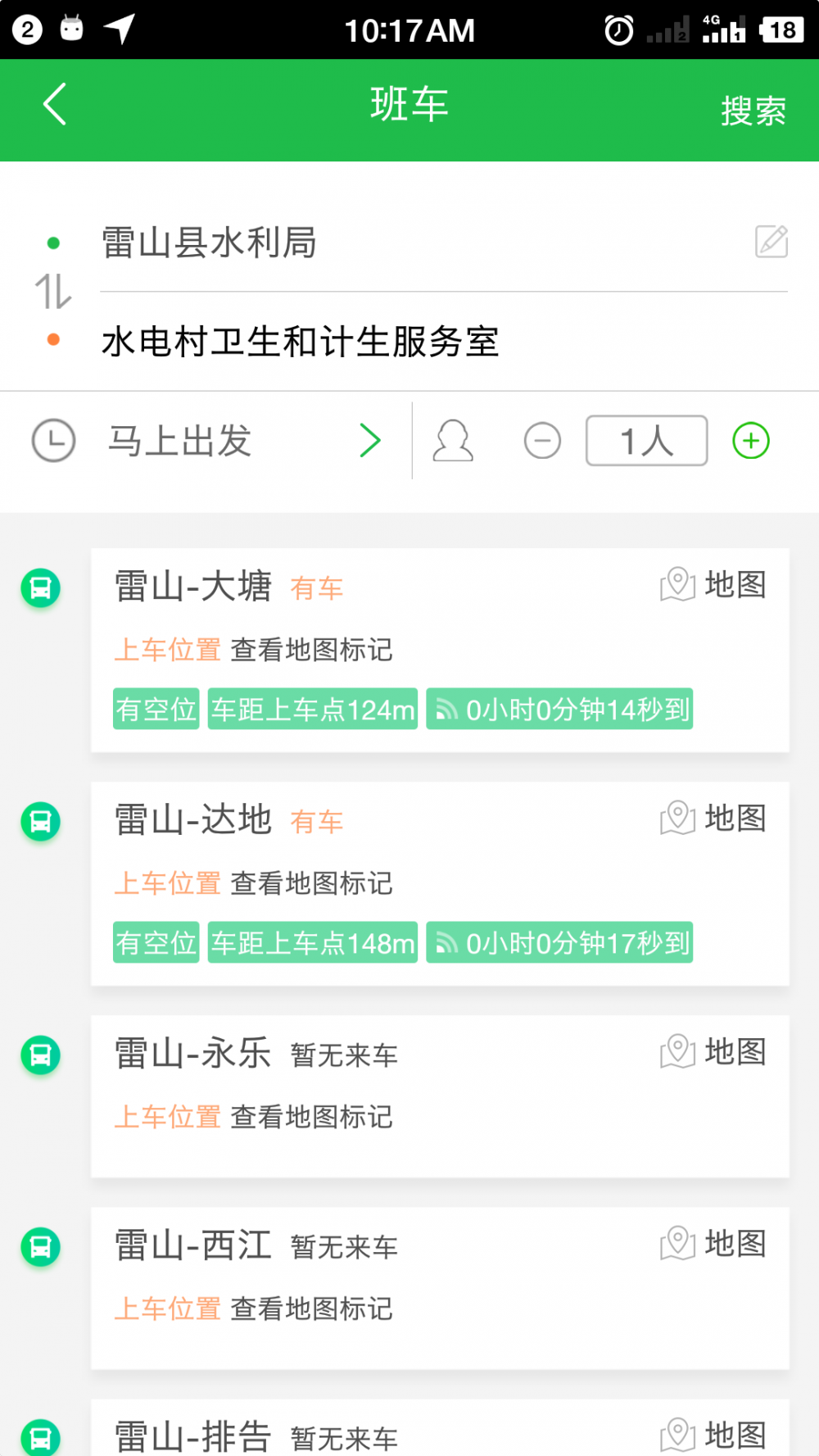The width and height of the screenshot is (819, 1456).
Task: Swap origin and destination with the arrows icon
Action: point(53,291)
